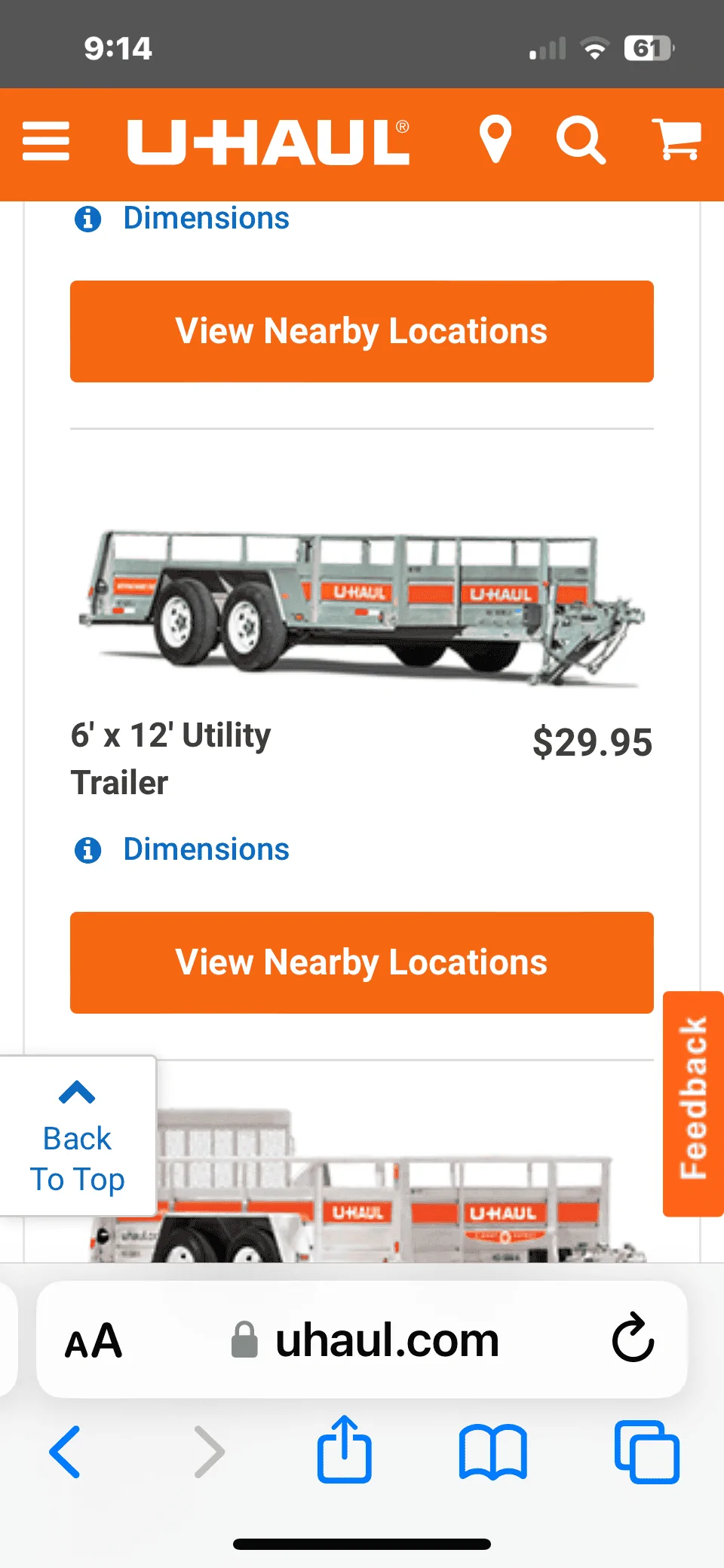
Task: Jump Back To Top of page
Action: pyautogui.click(x=77, y=1136)
